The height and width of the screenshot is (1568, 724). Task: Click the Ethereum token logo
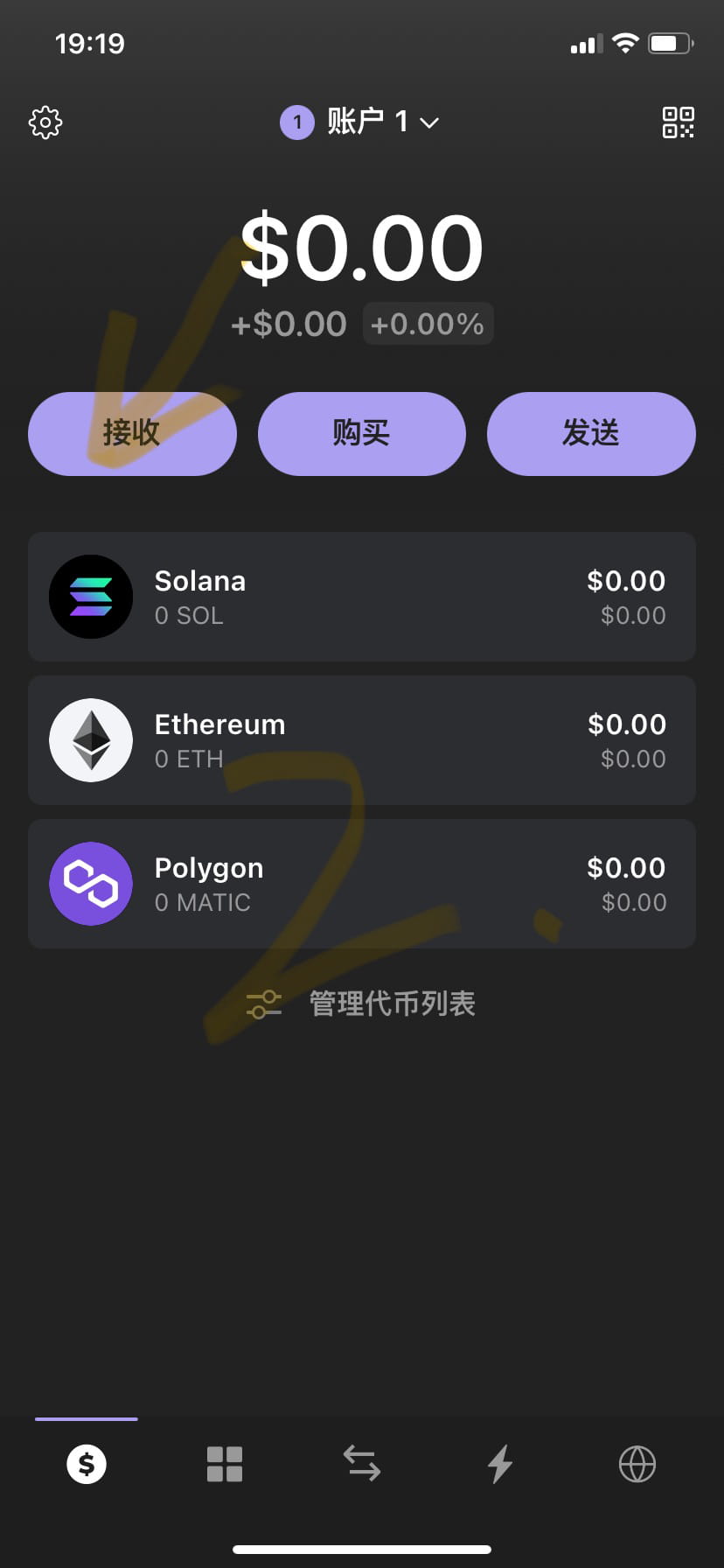pyautogui.click(x=91, y=740)
